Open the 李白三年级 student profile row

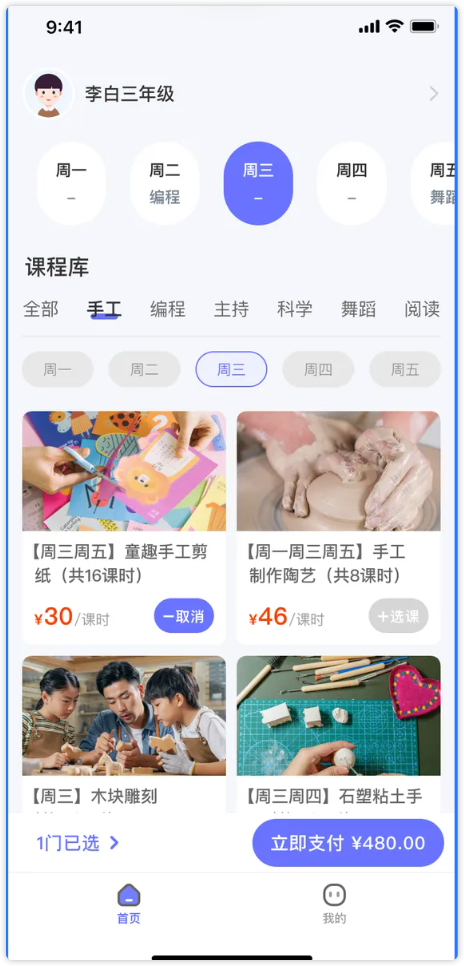point(232,94)
